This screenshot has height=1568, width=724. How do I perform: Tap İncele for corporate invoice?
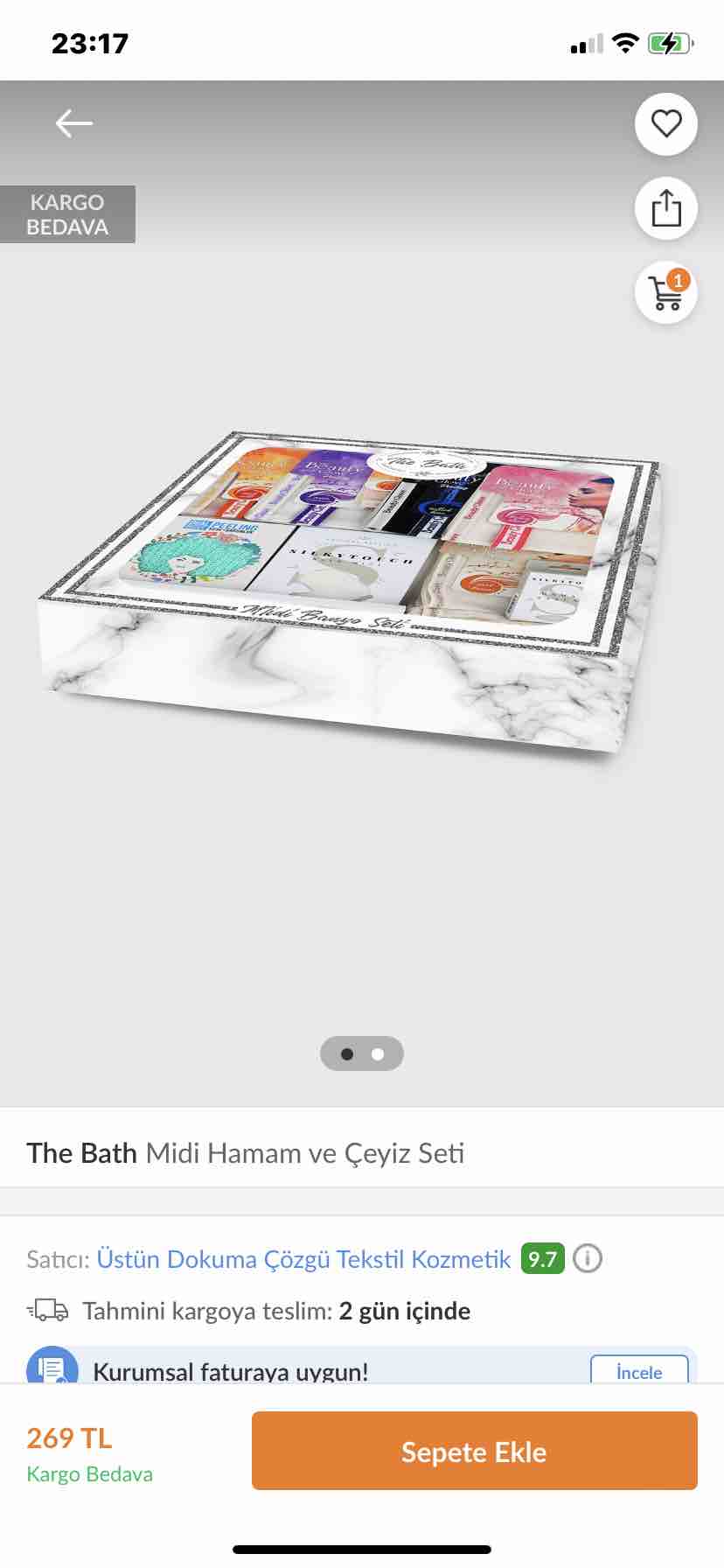click(x=639, y=1370)
